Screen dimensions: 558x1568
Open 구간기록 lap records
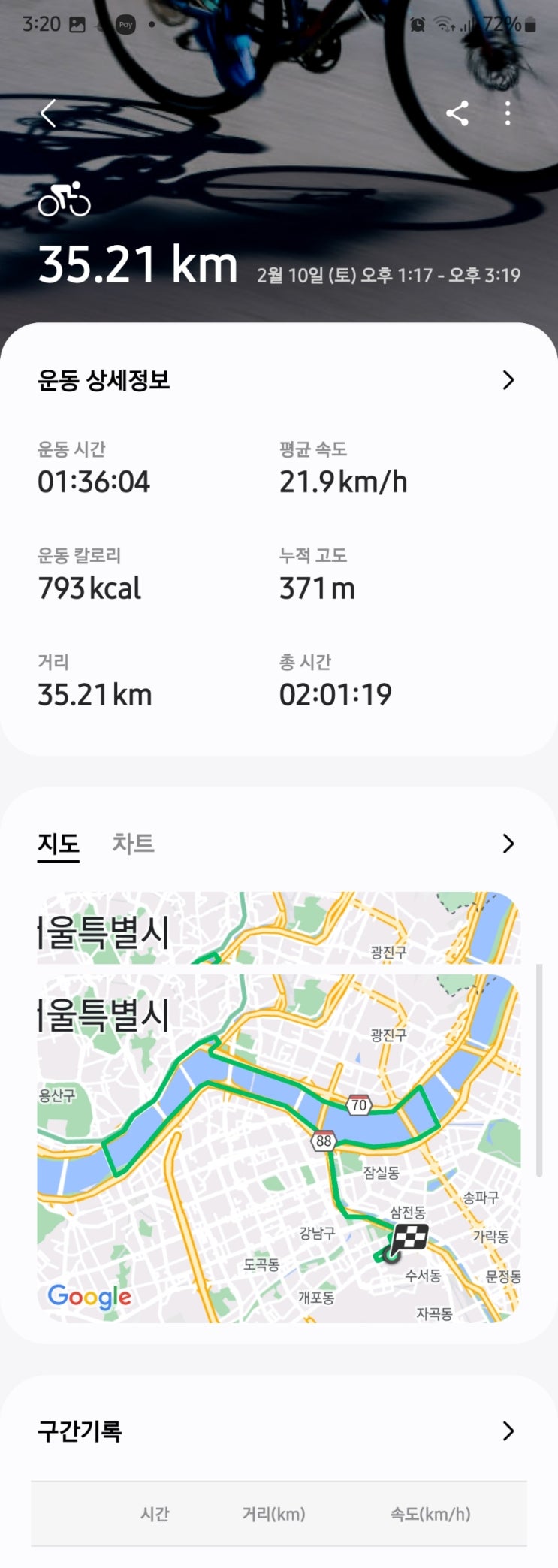pos(508,1431)
